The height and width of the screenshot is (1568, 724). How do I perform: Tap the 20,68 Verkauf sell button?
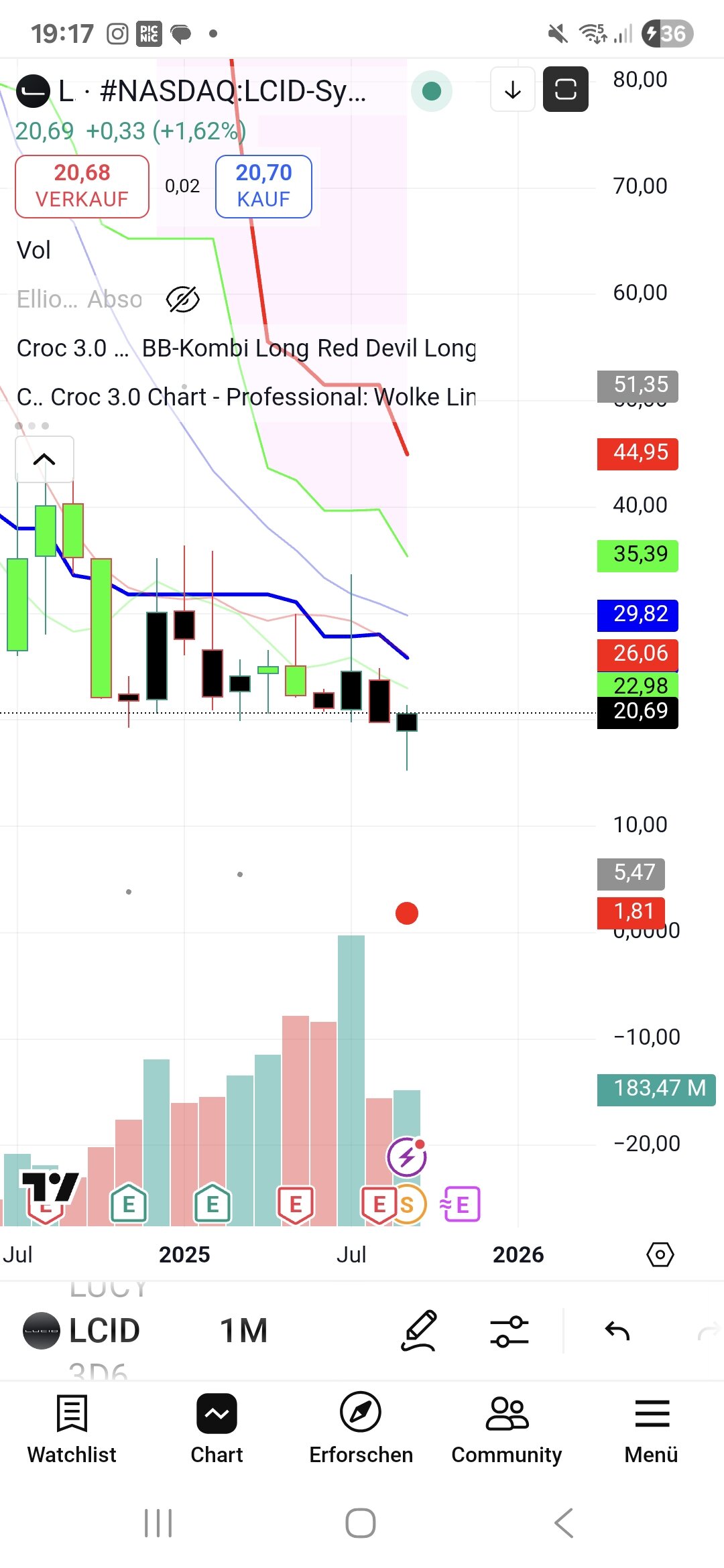(82, 186)
